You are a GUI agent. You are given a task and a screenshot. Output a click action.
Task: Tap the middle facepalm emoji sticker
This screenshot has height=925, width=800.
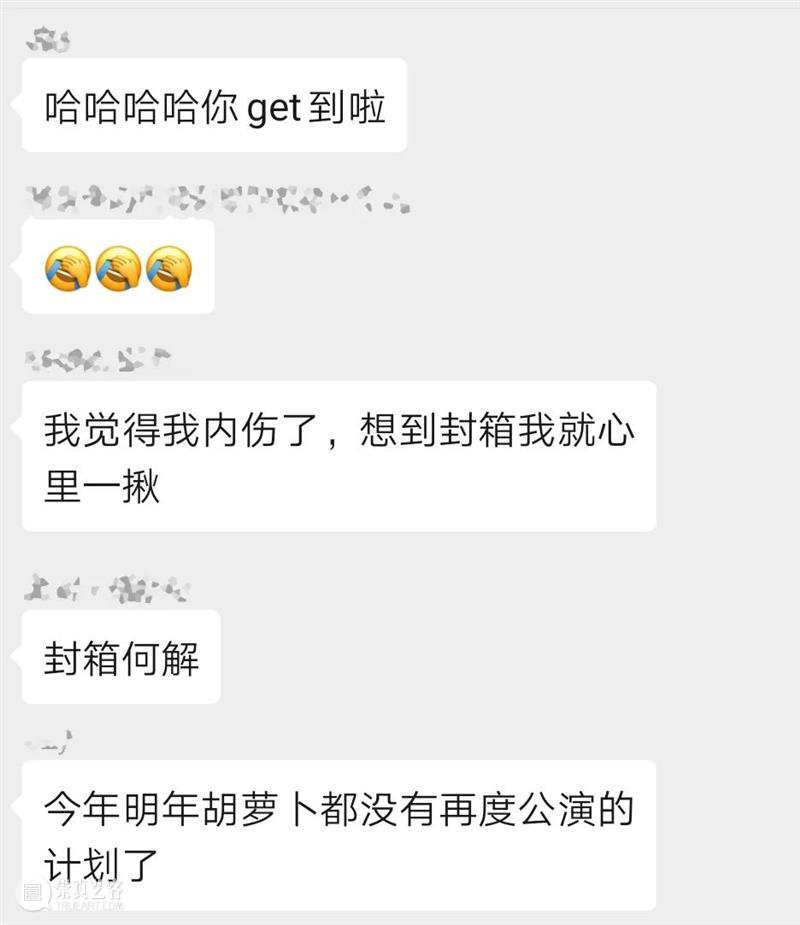117,268
